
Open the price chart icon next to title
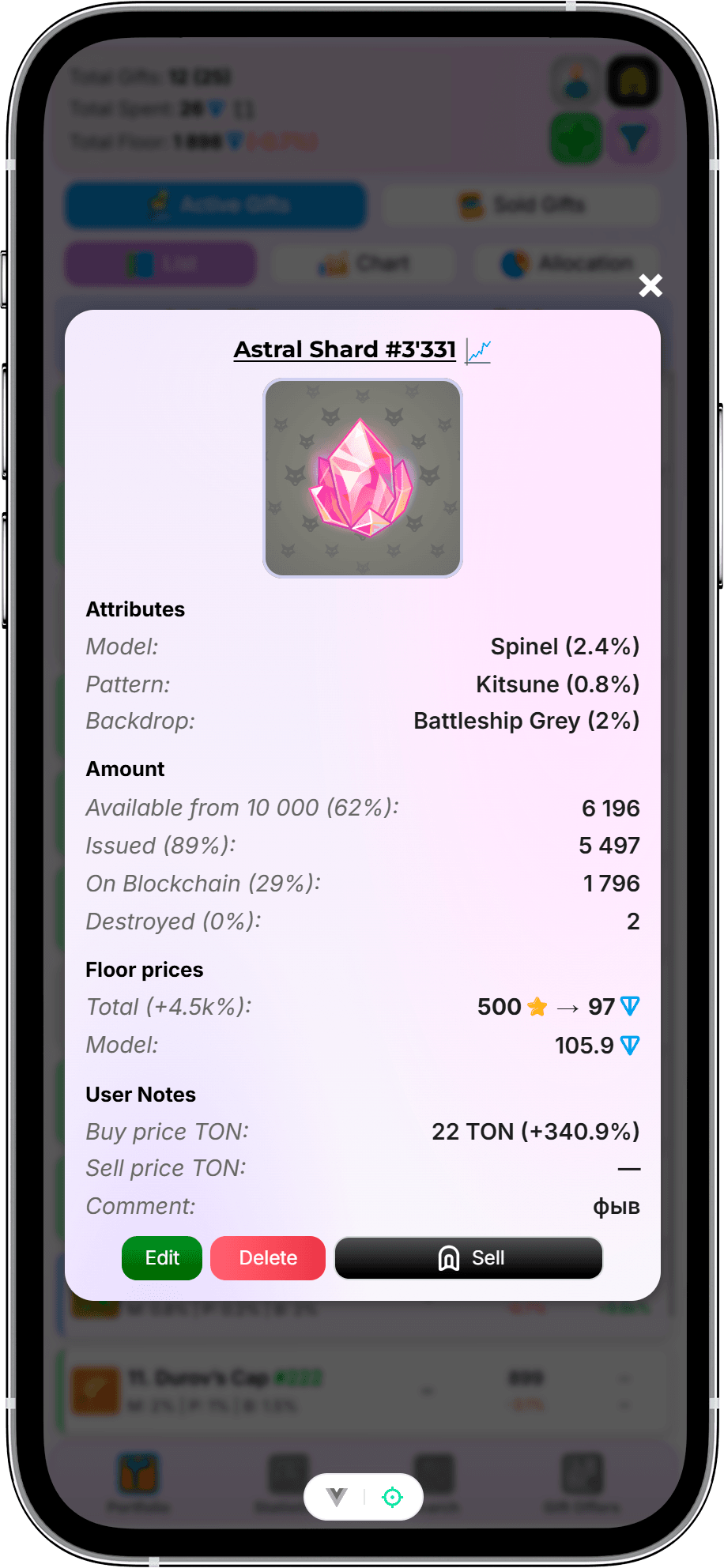478,350
